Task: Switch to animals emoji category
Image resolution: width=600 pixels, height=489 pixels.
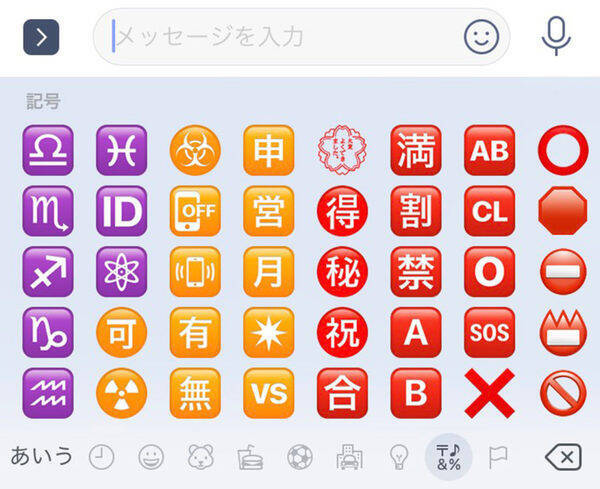Action: [x=200, y=458]
